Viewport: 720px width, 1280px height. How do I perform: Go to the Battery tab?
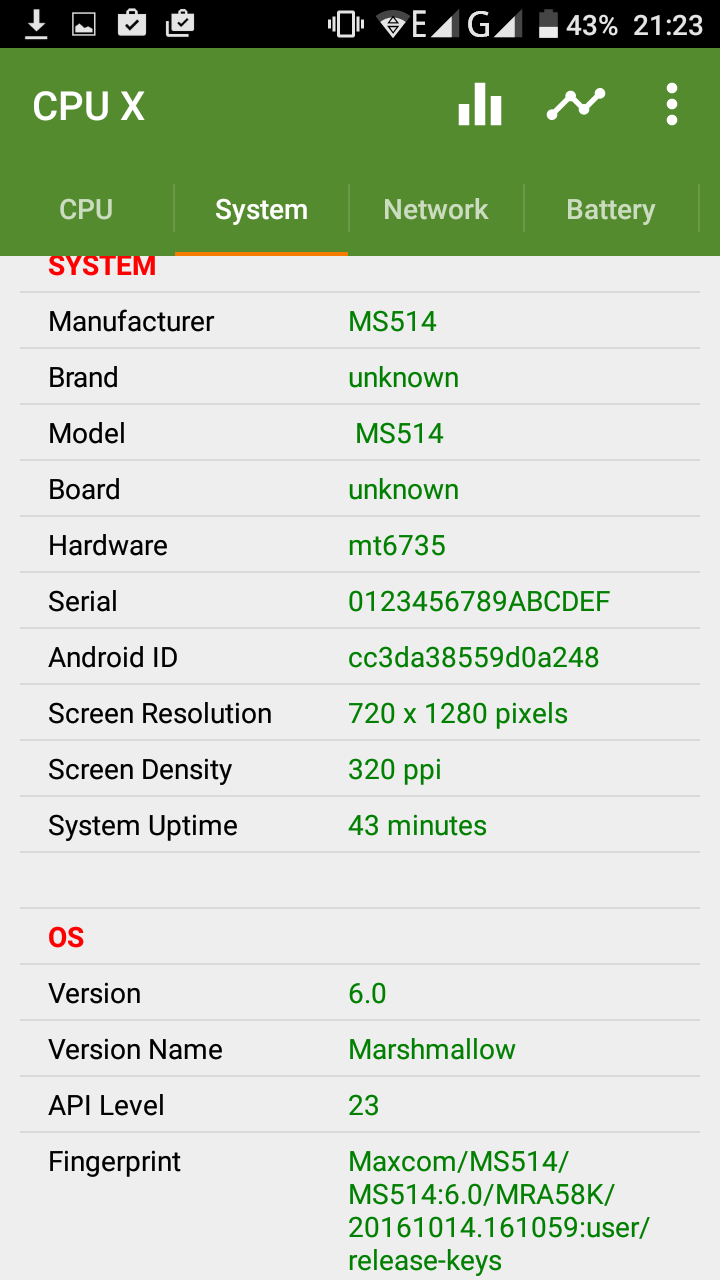tap(611, 209)
